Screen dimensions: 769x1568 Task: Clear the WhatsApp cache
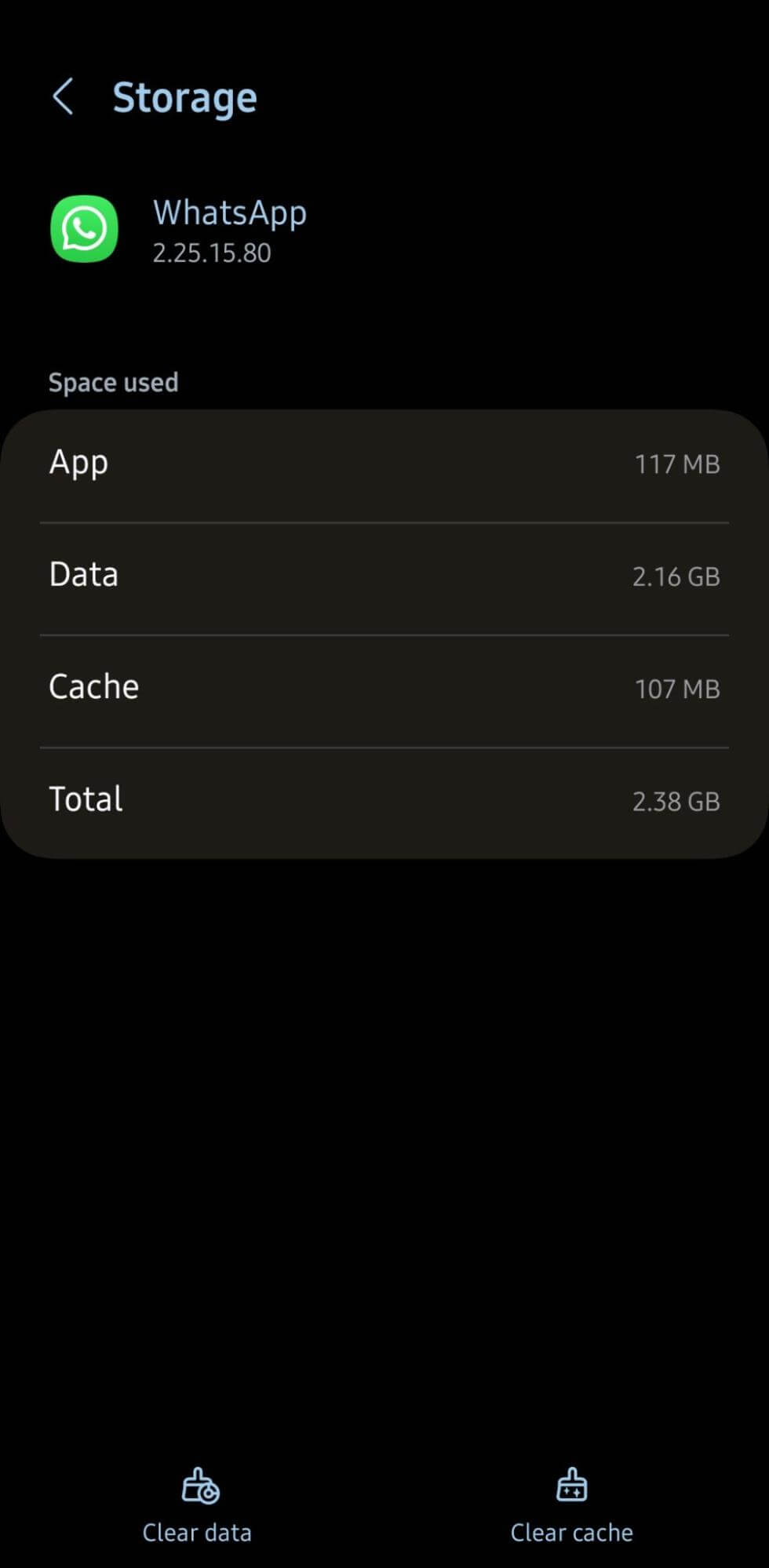[x=571, y=1506]
